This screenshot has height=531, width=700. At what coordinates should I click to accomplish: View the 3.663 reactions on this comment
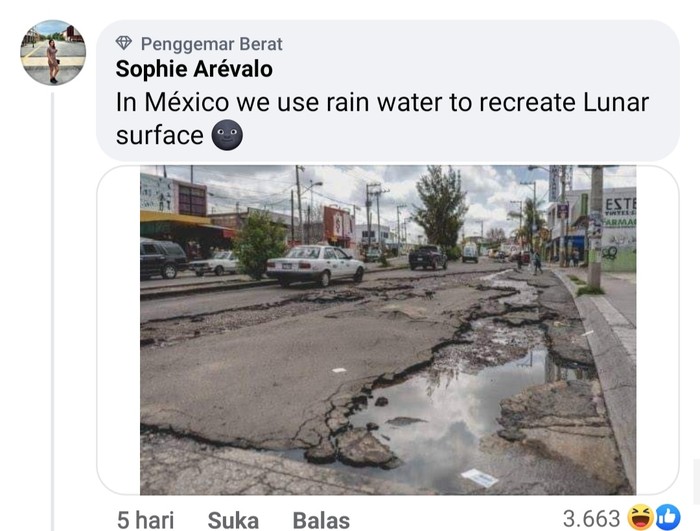620,518
